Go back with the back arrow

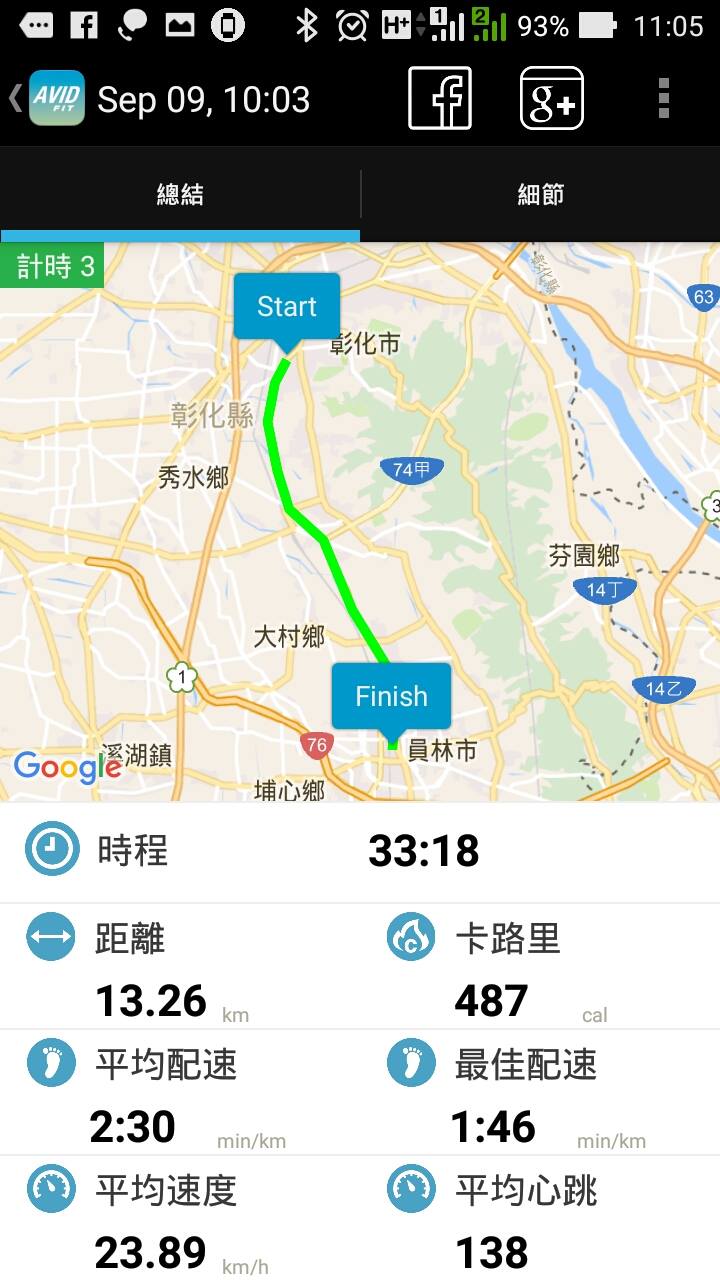pos(14,99)
